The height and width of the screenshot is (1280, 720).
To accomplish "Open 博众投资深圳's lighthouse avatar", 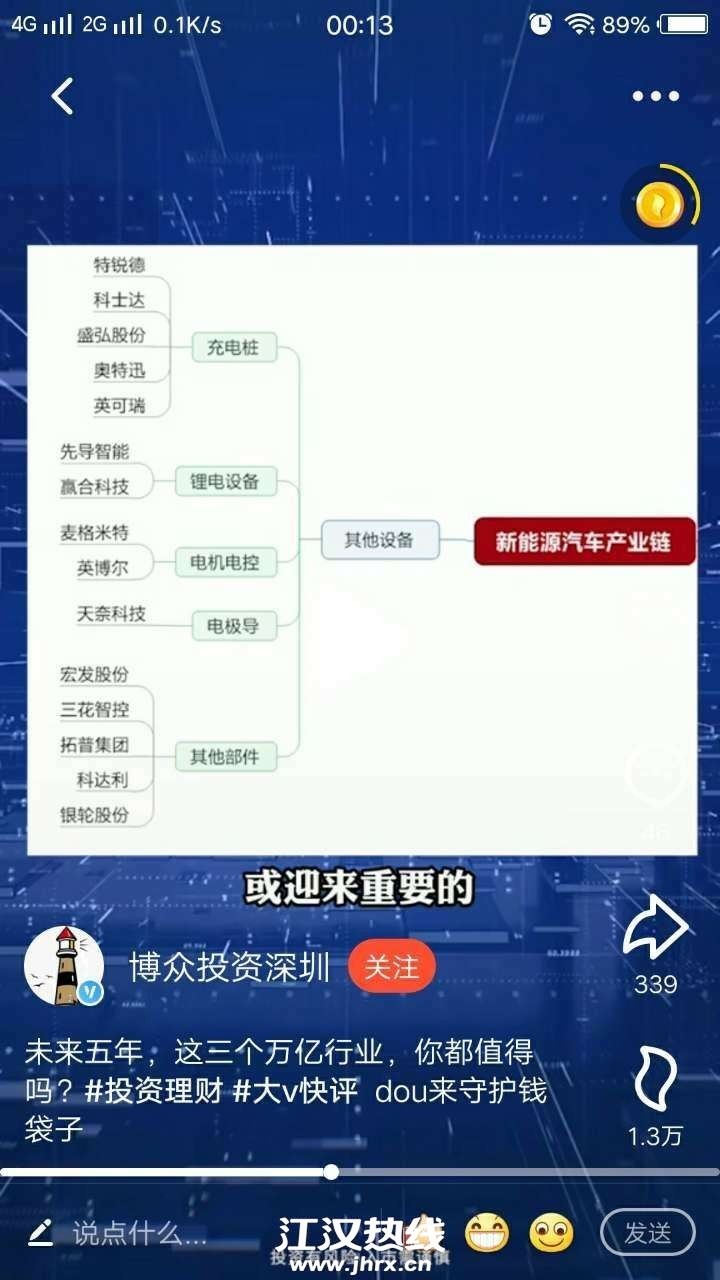I will coord(63,966).
